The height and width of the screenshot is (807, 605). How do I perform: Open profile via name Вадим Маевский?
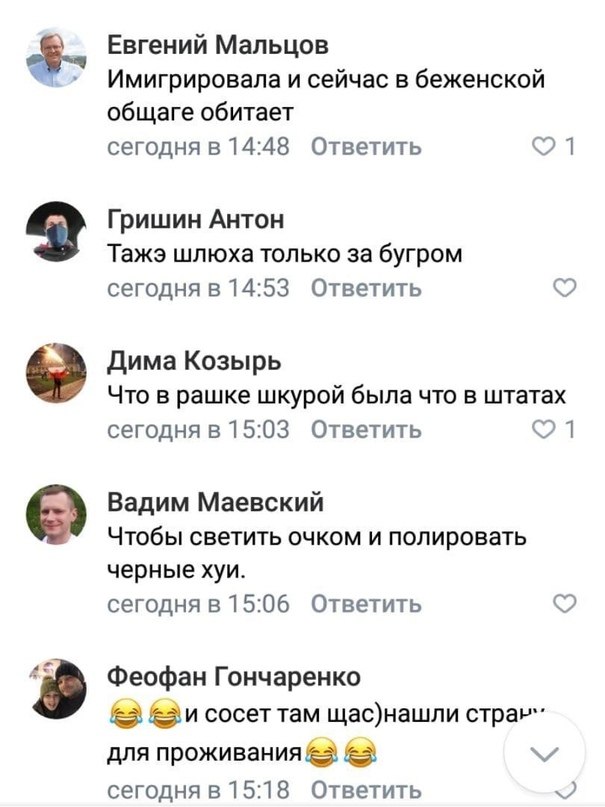[x=215, y=502]
